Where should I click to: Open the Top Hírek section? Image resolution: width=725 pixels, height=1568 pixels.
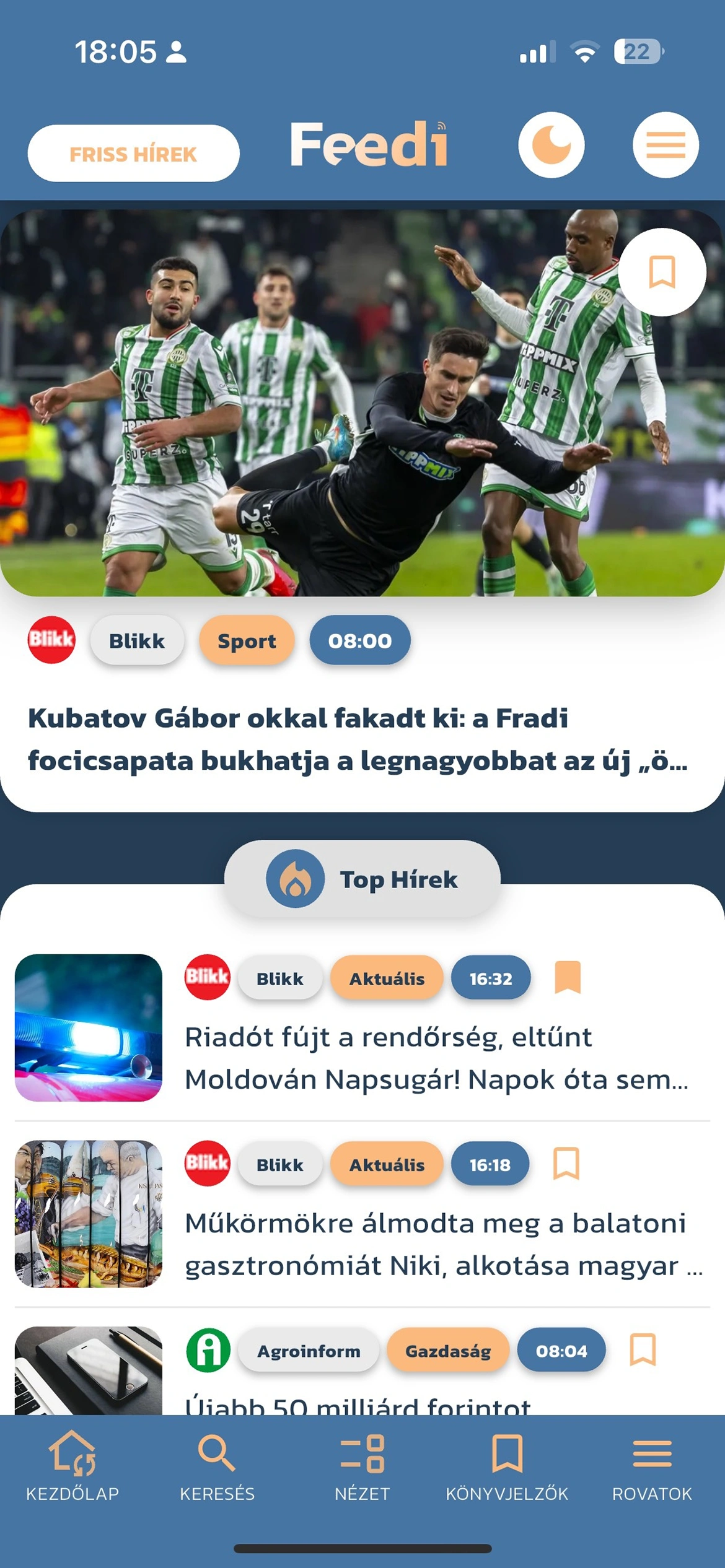point(362,879)
